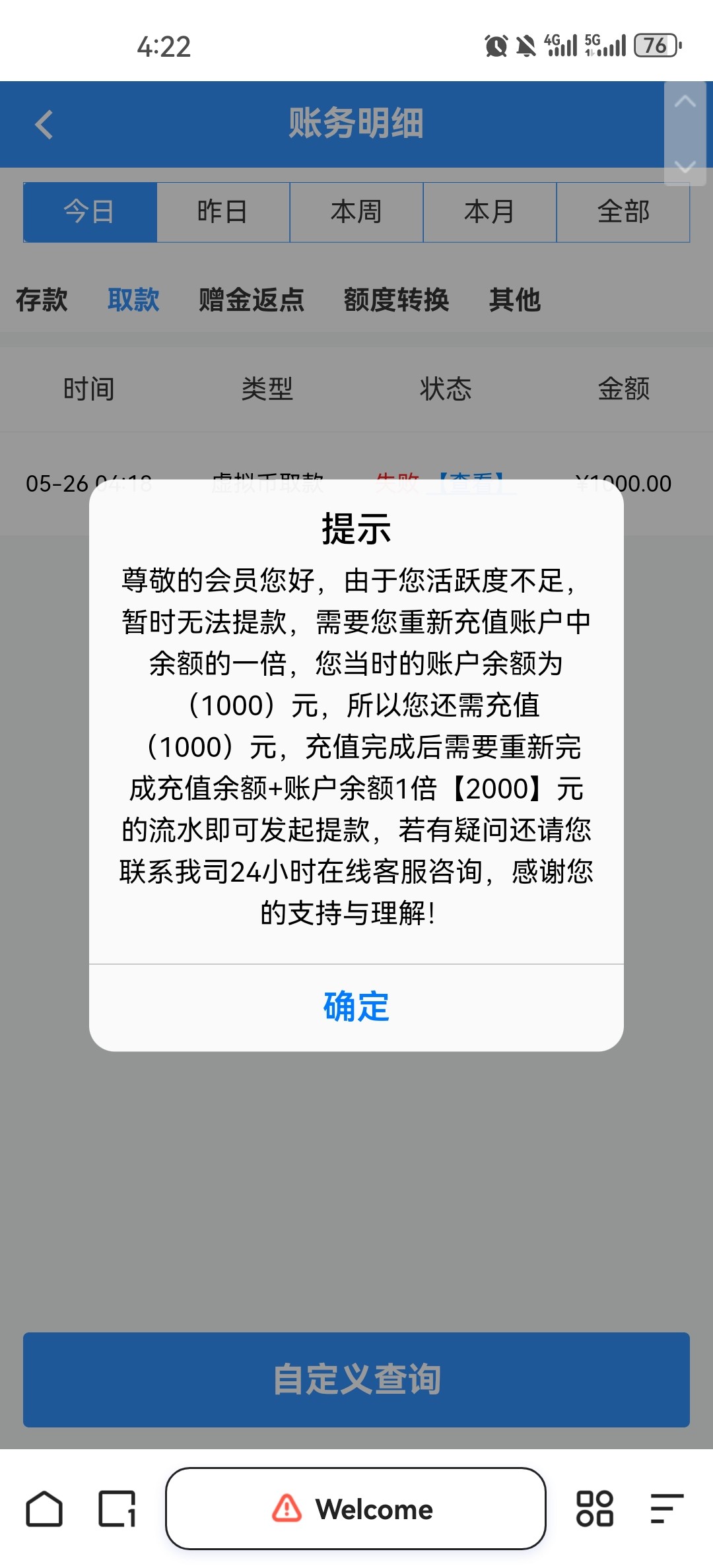713x1568 pixels.
Task: Show 其他 category
Action: [515, 300]
